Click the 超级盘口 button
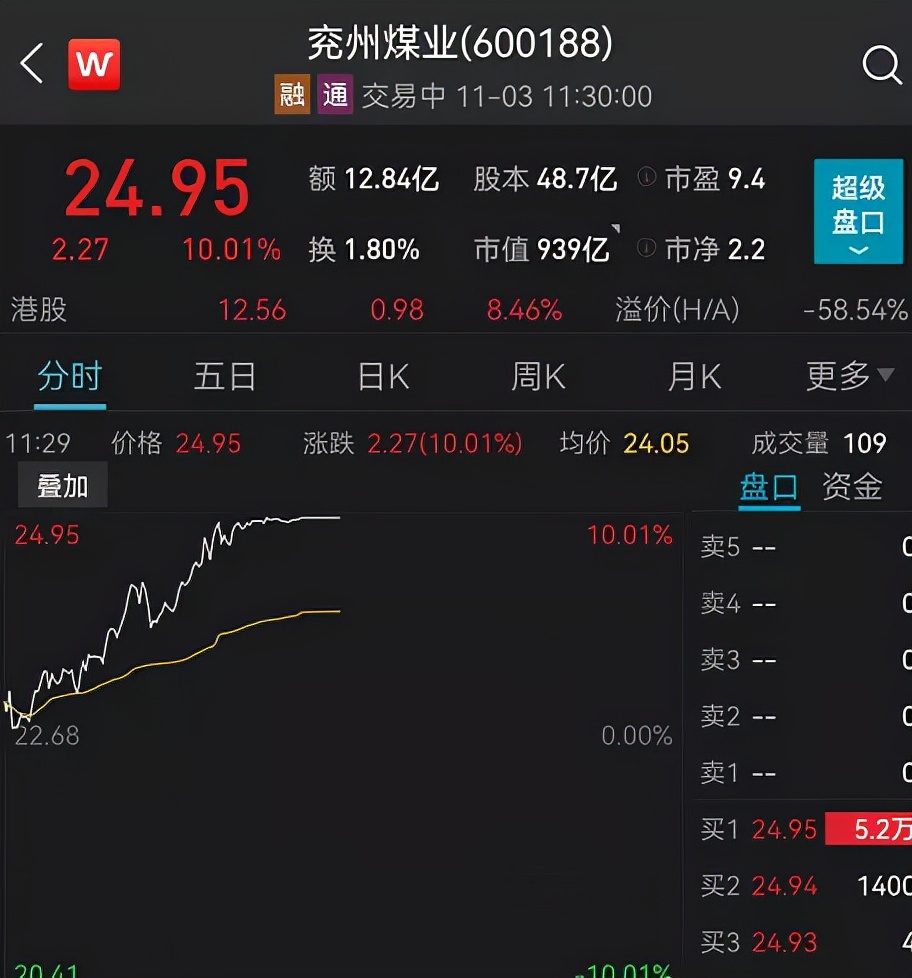The height and width of the screenshot is (978, 912). (857, 205)
